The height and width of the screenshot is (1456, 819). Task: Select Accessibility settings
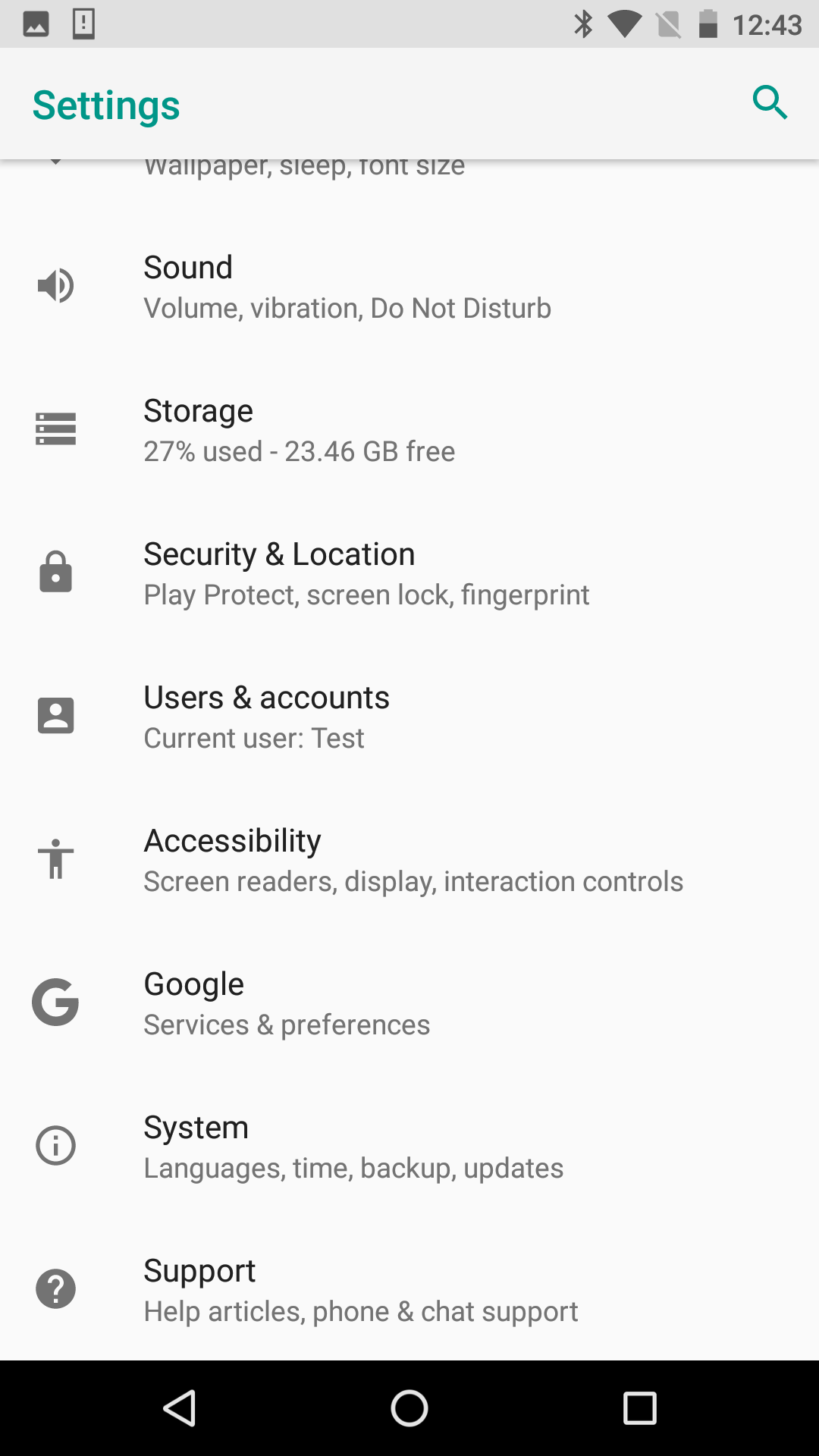point(409,860)
